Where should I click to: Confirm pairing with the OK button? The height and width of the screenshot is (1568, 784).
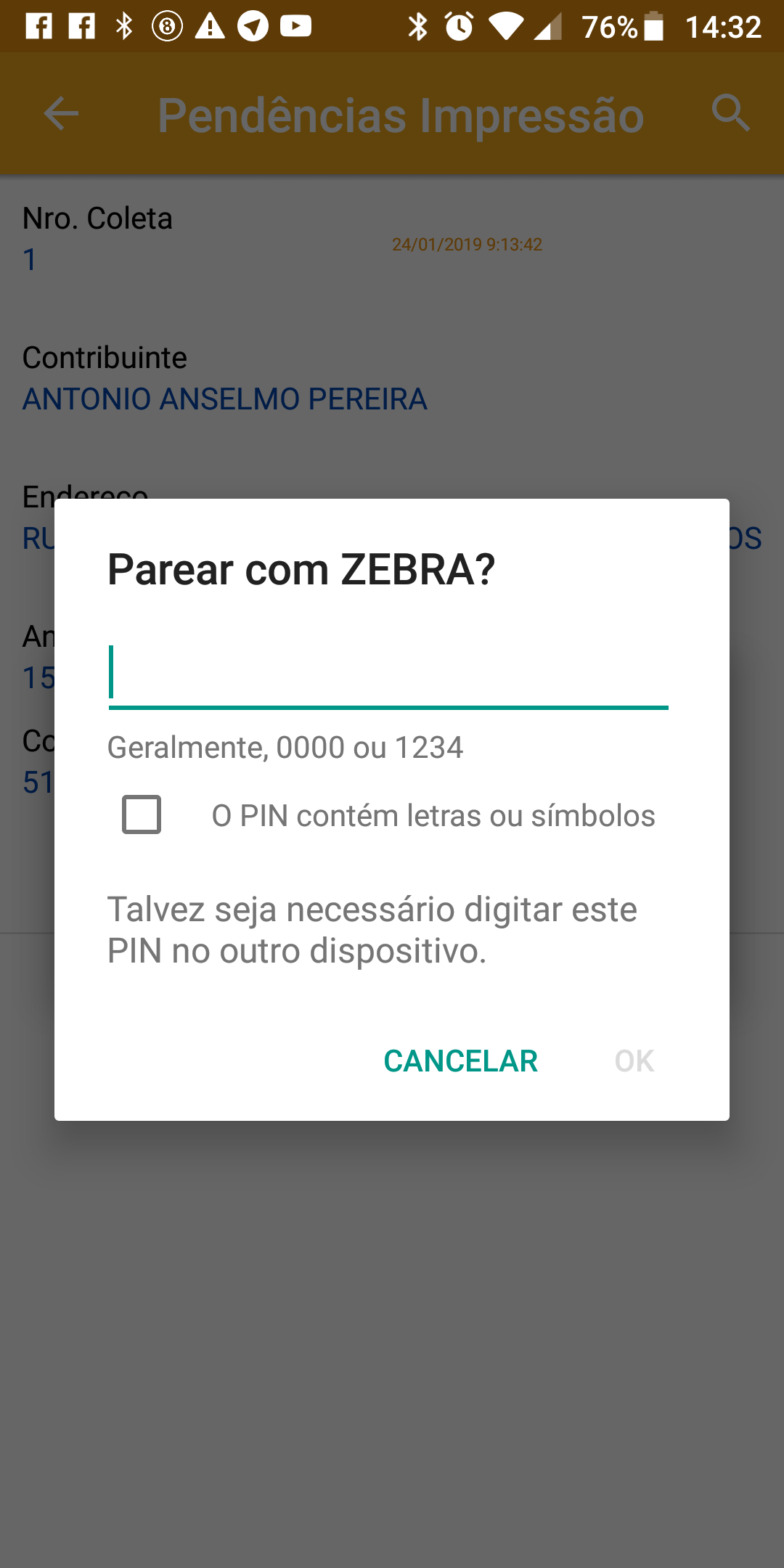(x=634, y=1061)
